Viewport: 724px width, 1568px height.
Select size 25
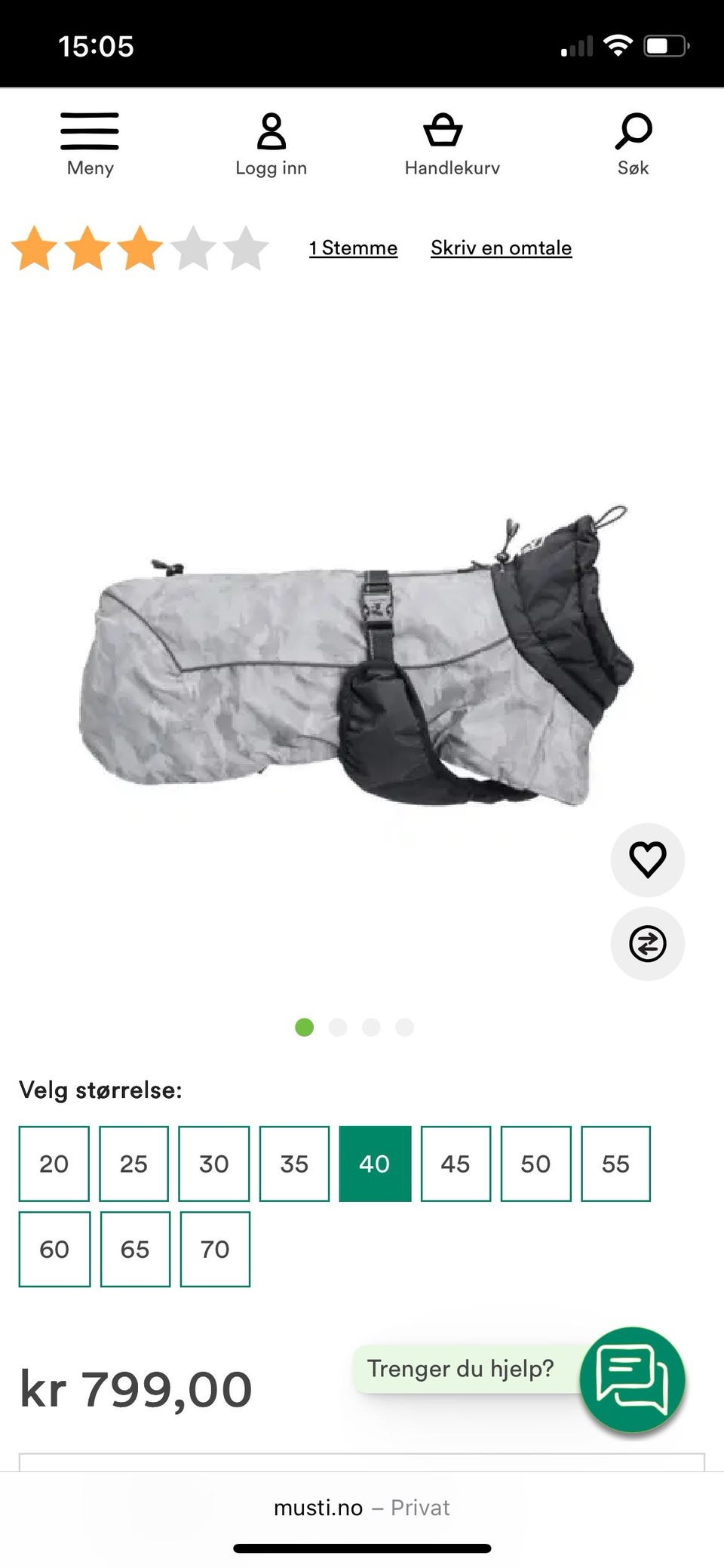pyautogui.click(x=133, y=1164)
